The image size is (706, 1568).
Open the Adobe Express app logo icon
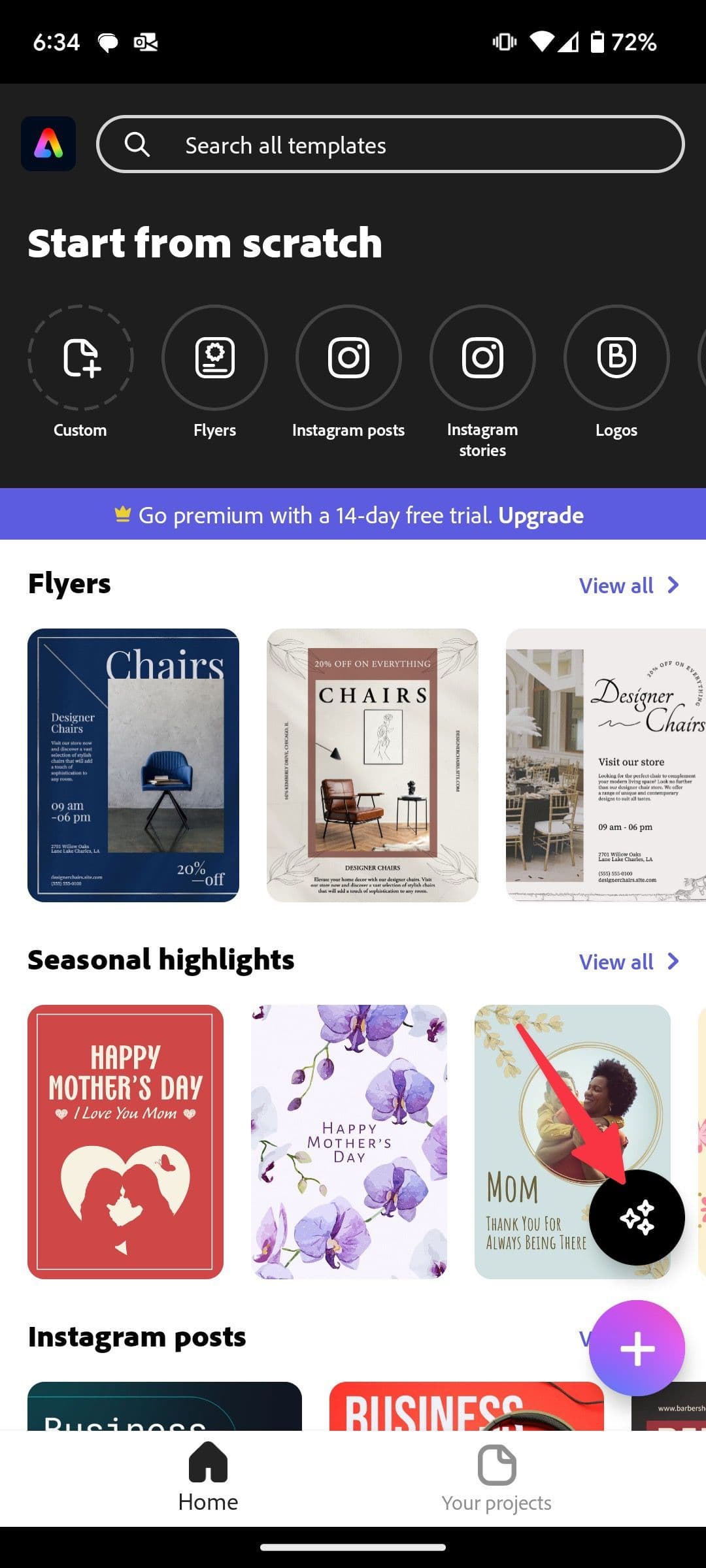[x=49, y=143]
